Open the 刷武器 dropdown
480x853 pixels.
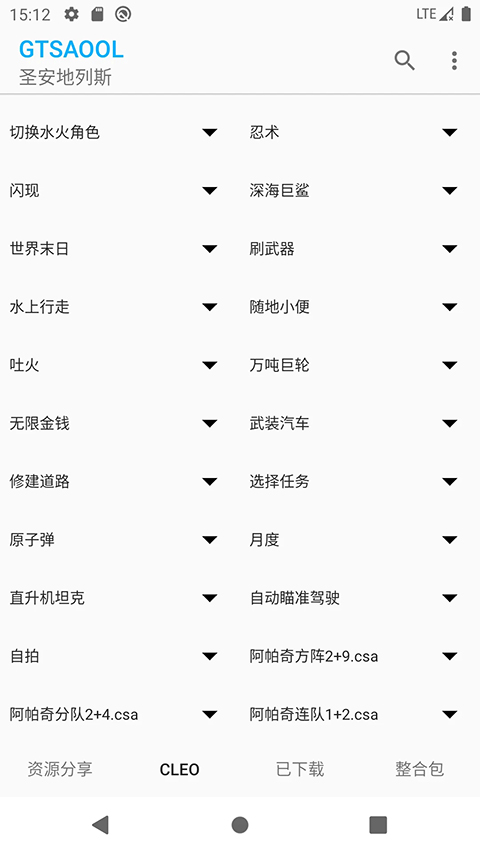354,249
